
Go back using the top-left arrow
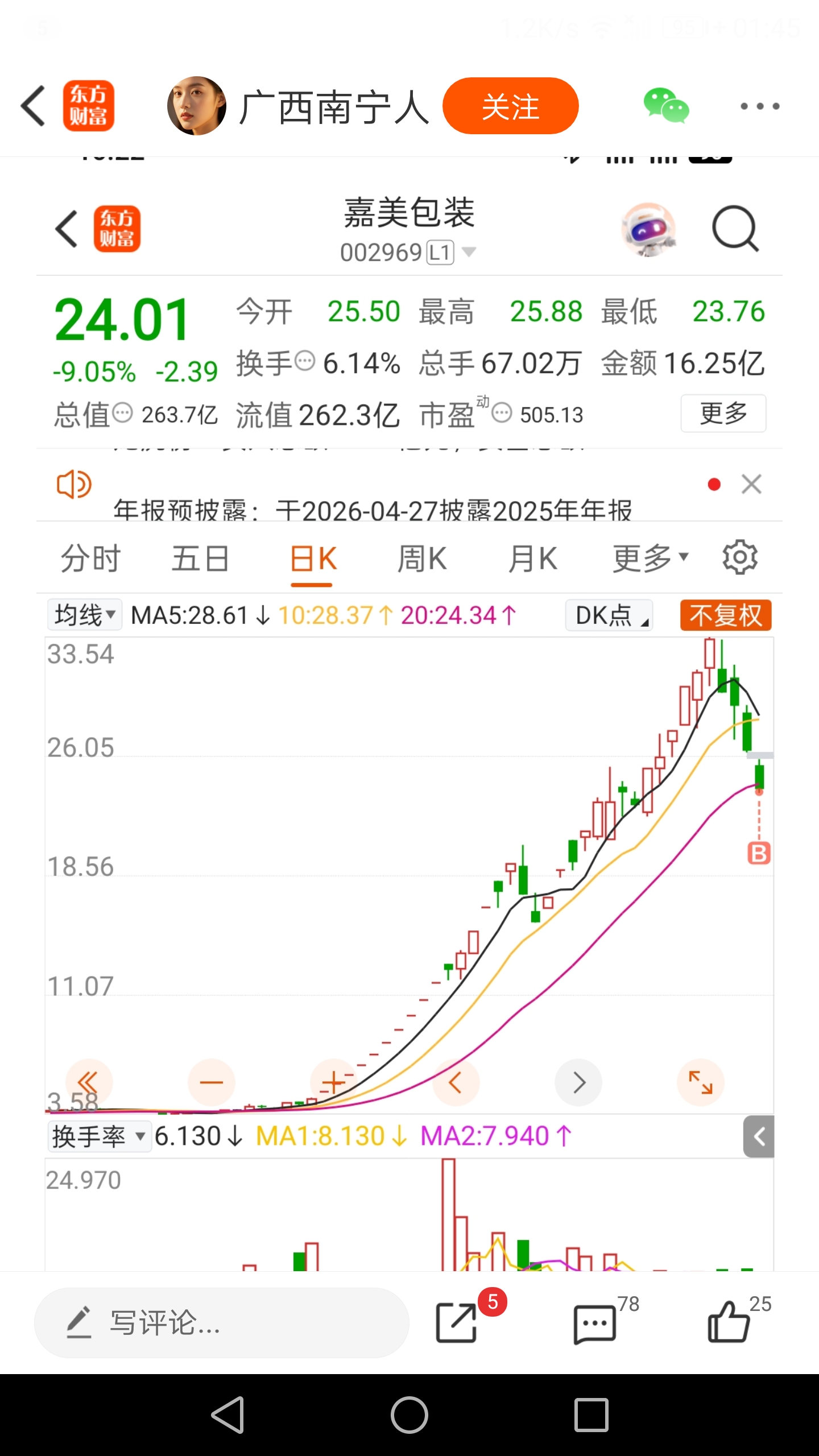pyautogui.click(x=33, y=106)
